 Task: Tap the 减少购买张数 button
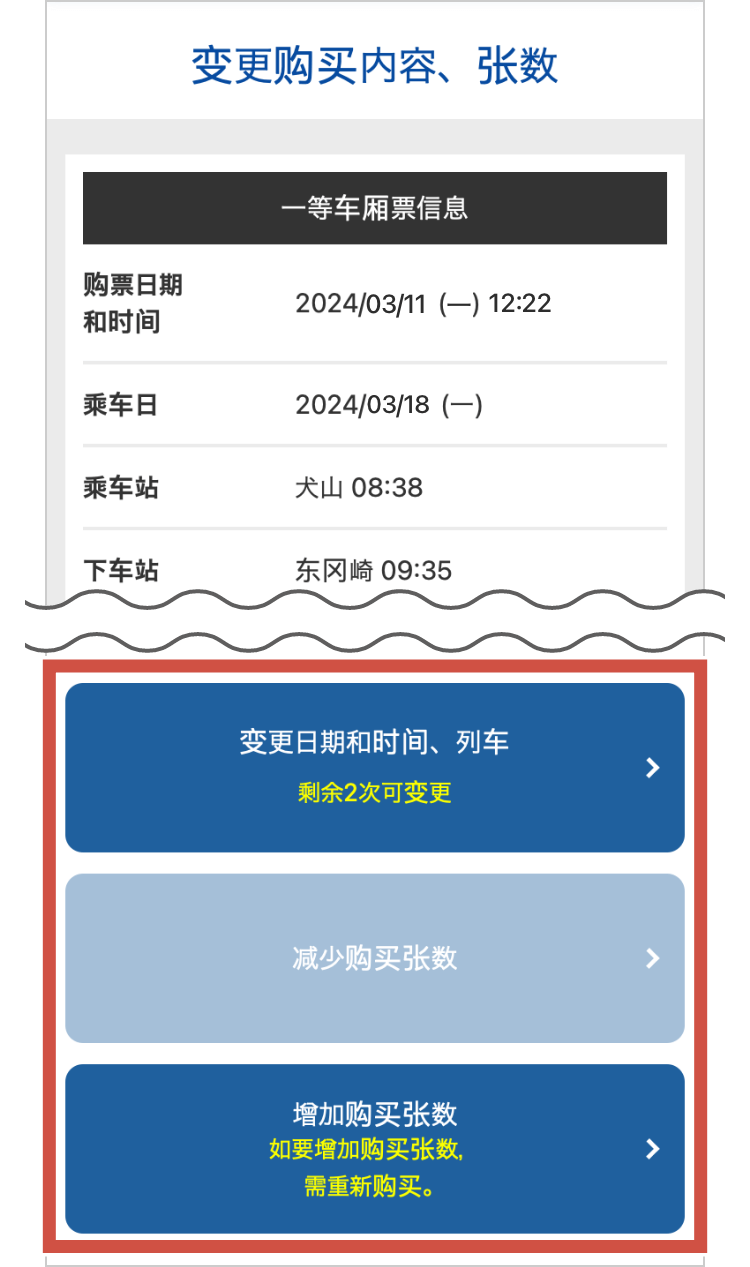pyautogui.click(x=374, y=958)
